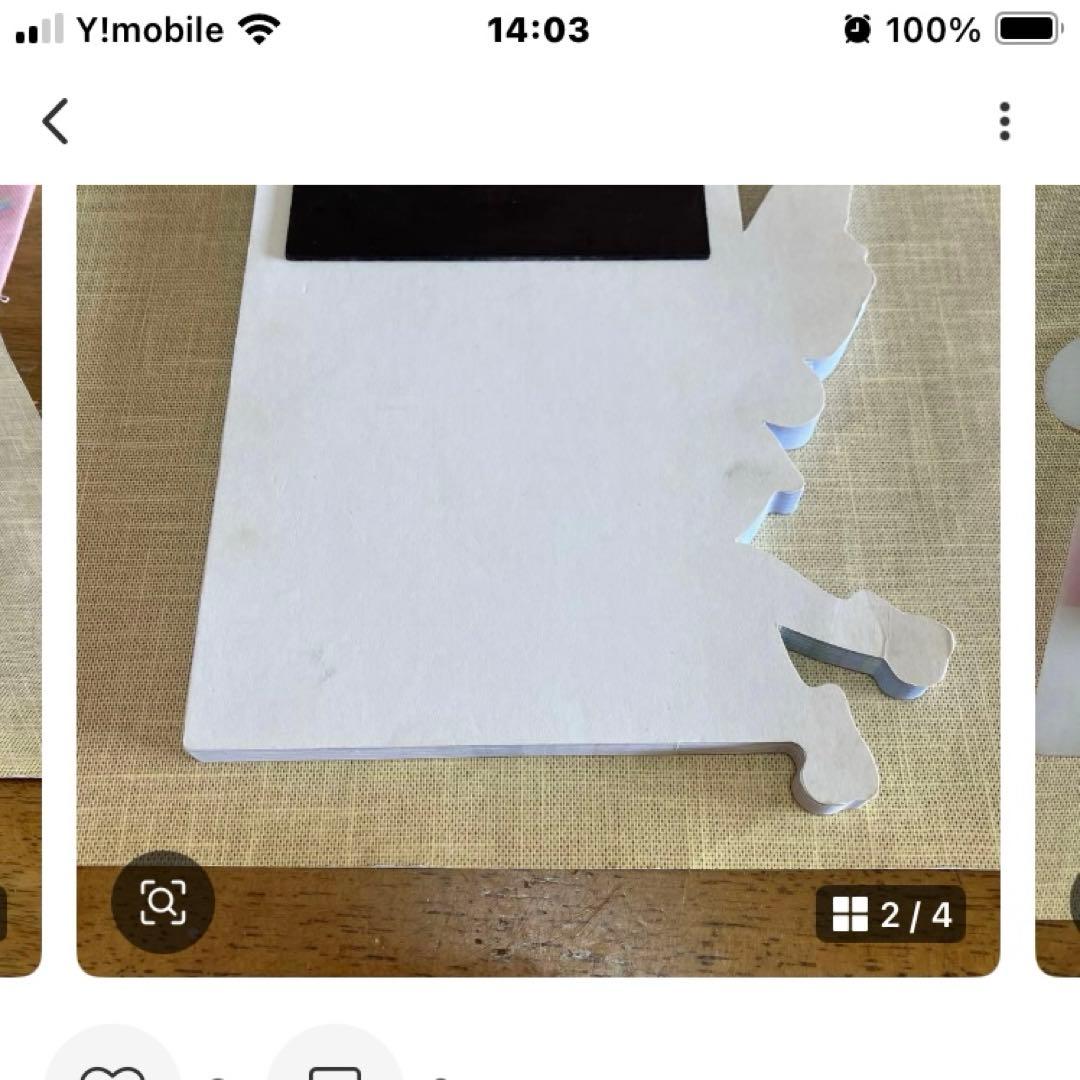Go back using the back arrow
This screenshot has height=1080, width=1080.
[x=56, y=122]
